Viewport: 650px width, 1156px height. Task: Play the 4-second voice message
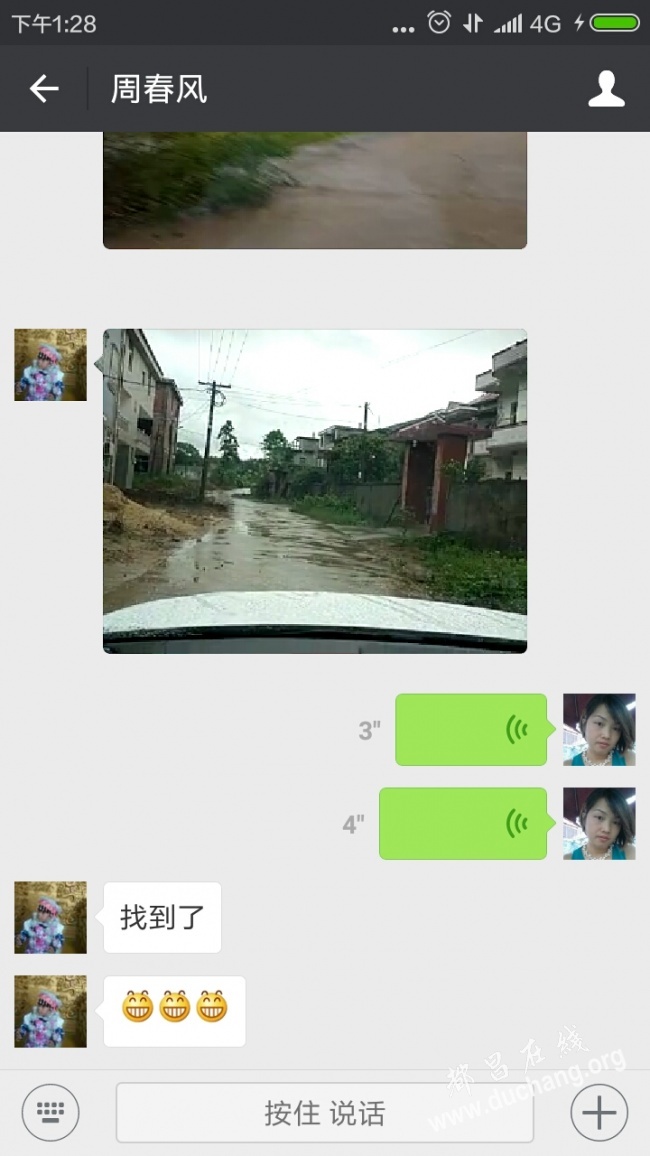(463, 824)
